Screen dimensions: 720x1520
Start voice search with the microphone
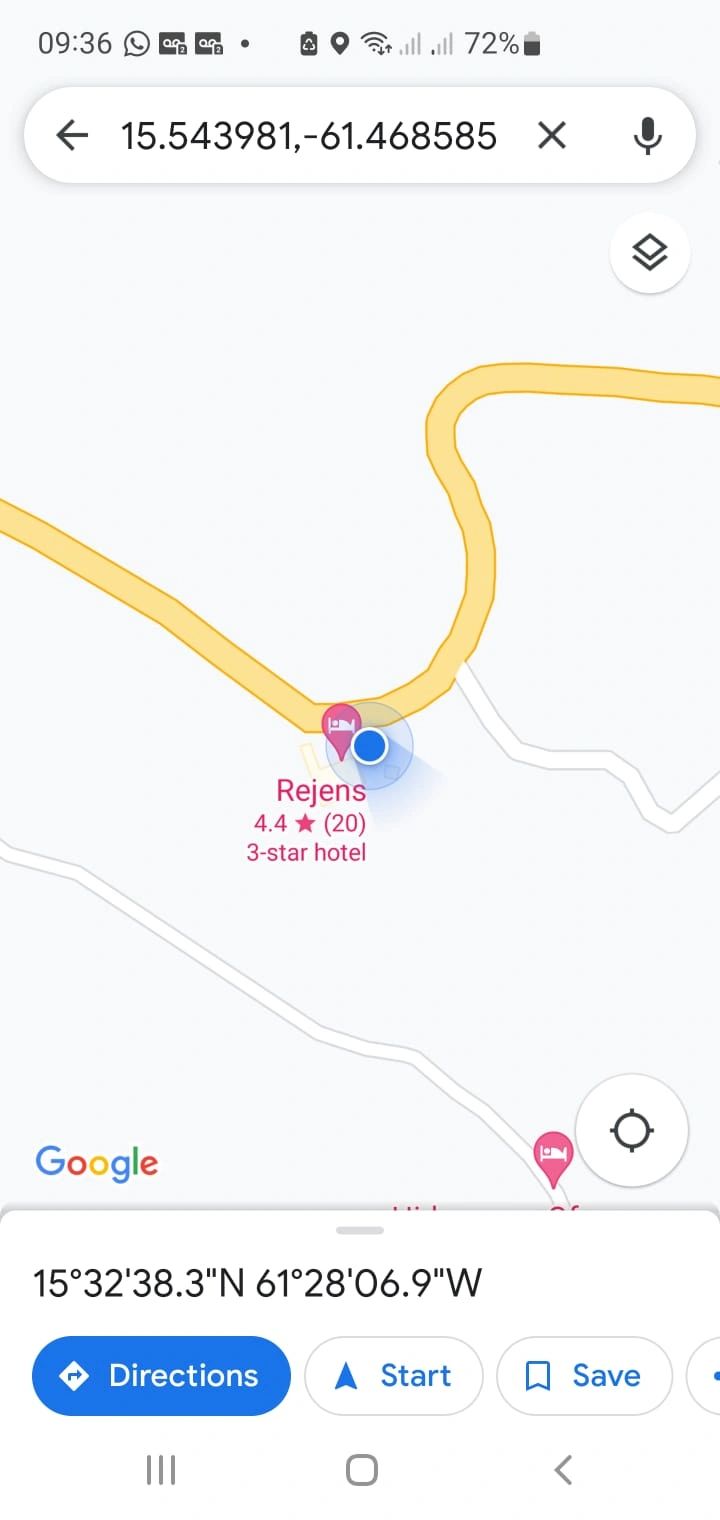point(648,135)
